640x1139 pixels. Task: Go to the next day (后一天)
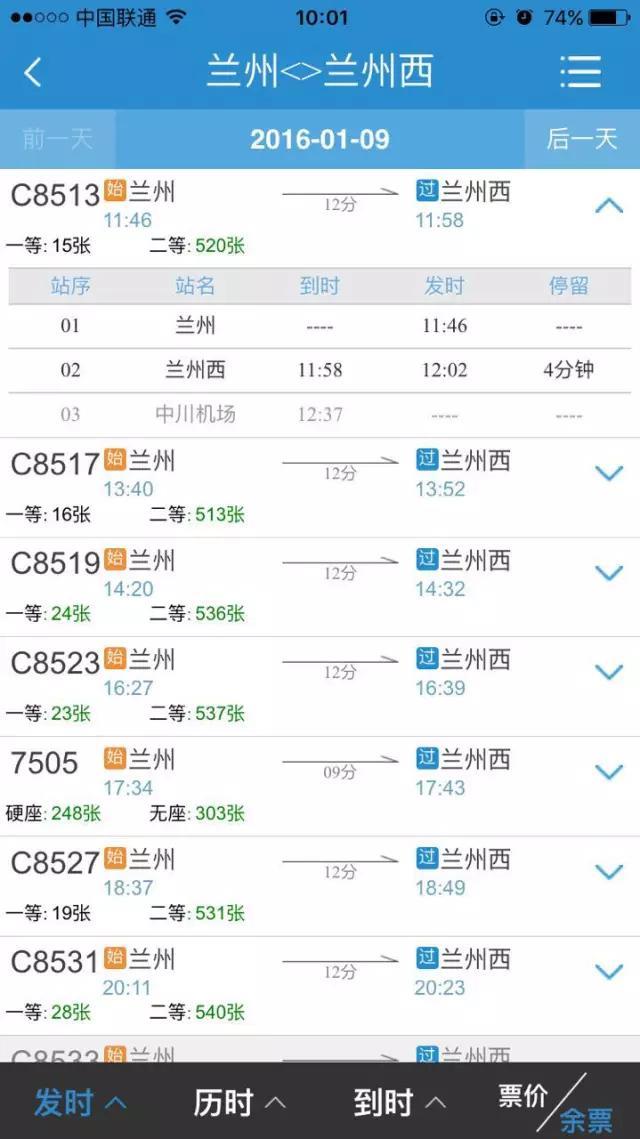582,139
